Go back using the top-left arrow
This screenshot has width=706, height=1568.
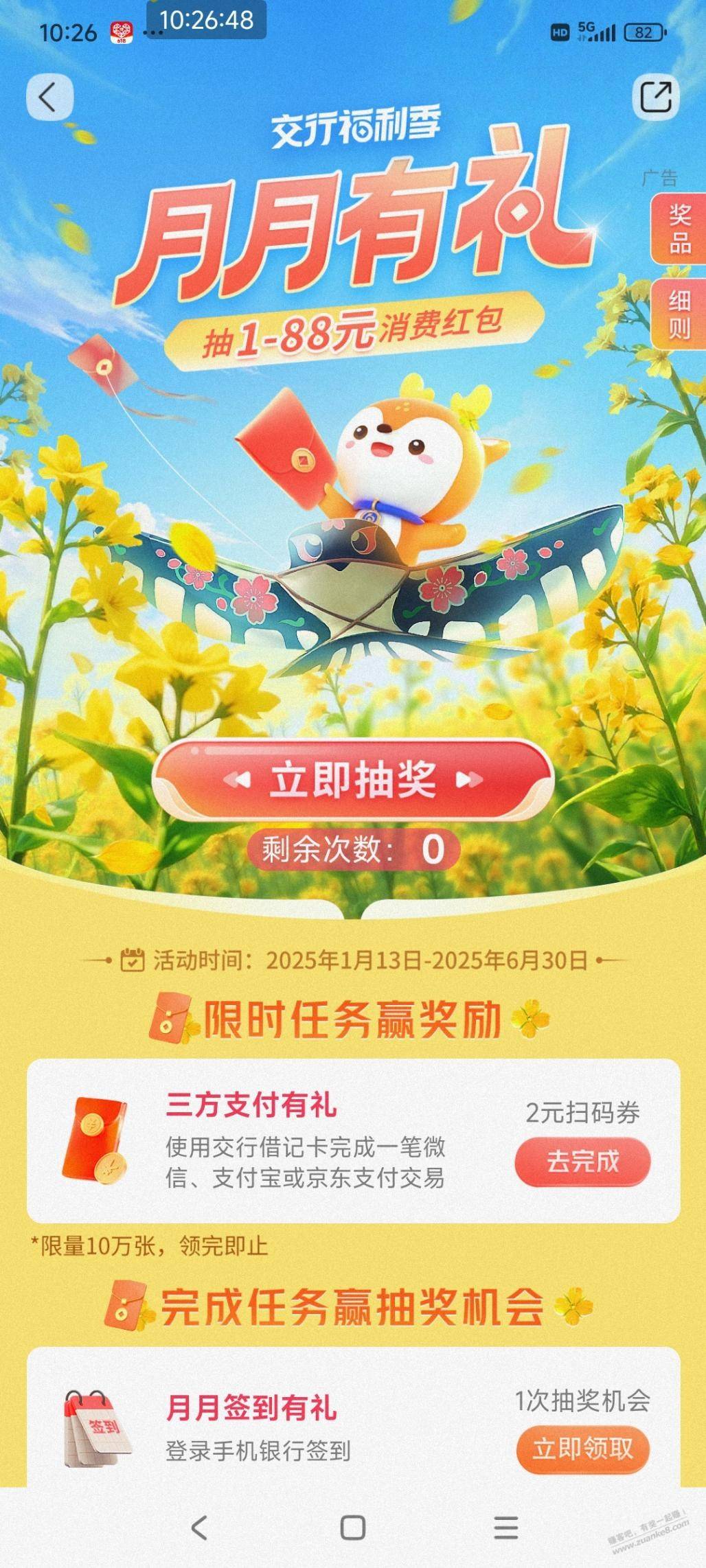tap(49, 97)
